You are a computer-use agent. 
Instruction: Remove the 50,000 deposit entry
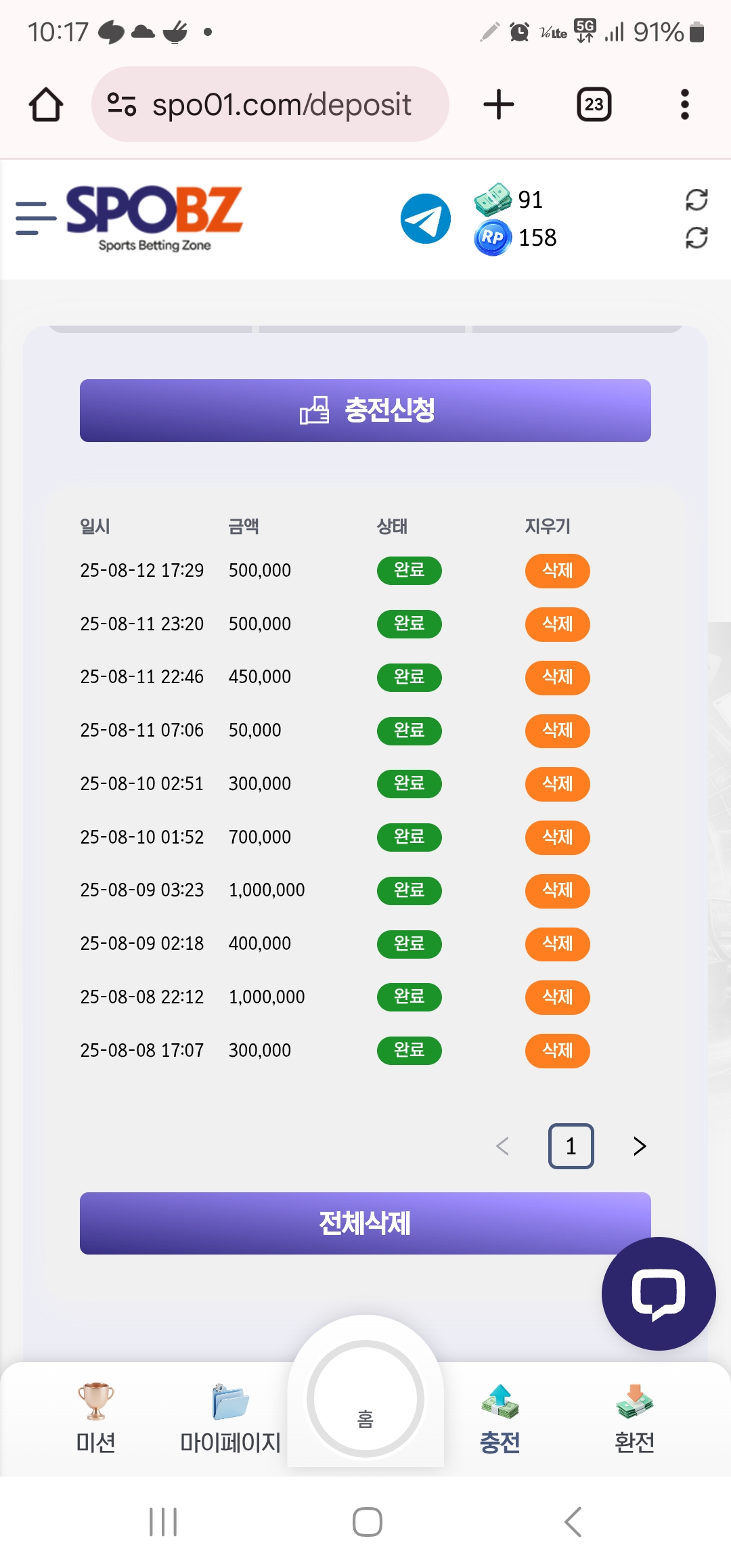[557, 731]
